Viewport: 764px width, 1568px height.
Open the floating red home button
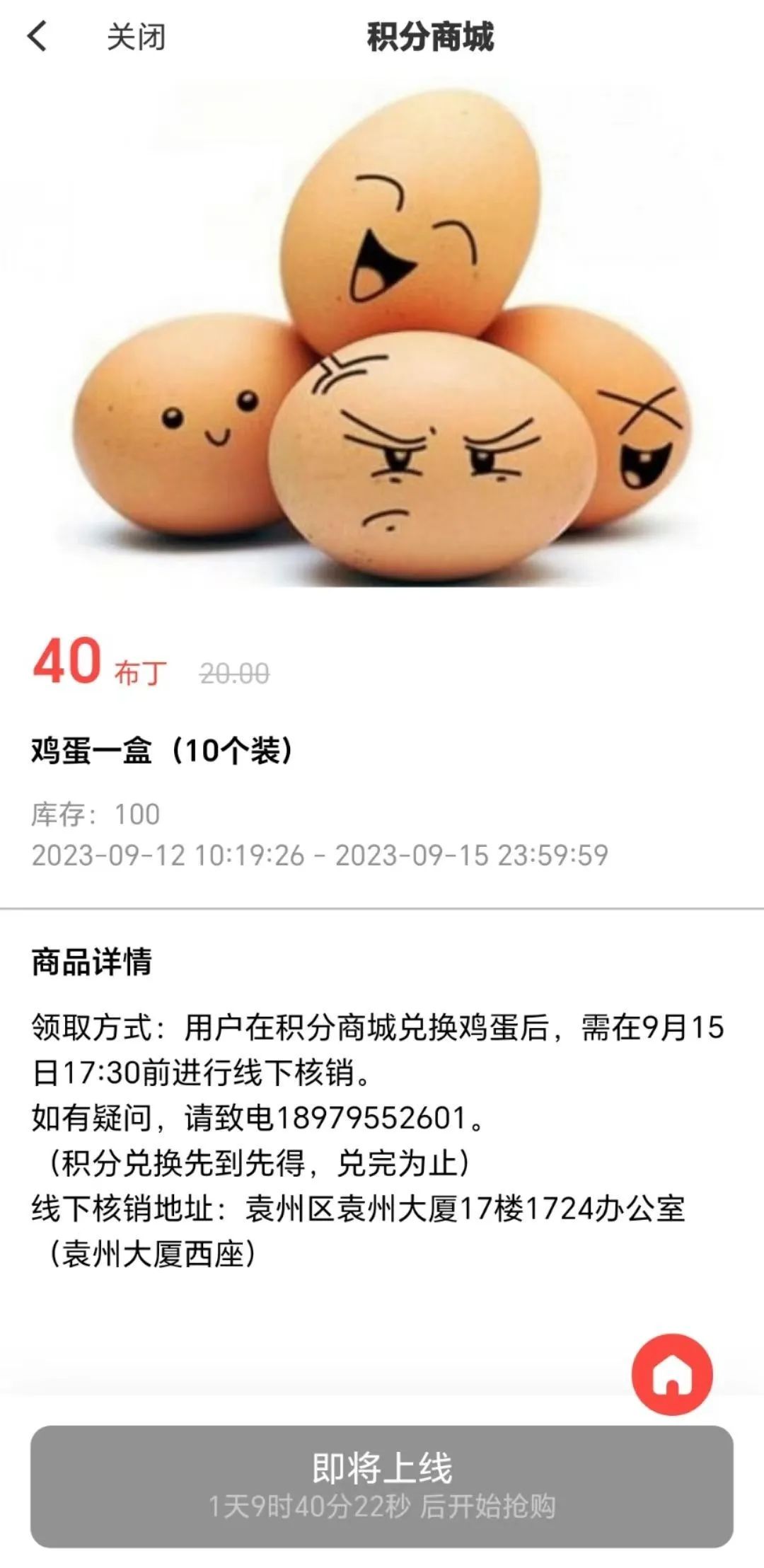pos(671,1374)
